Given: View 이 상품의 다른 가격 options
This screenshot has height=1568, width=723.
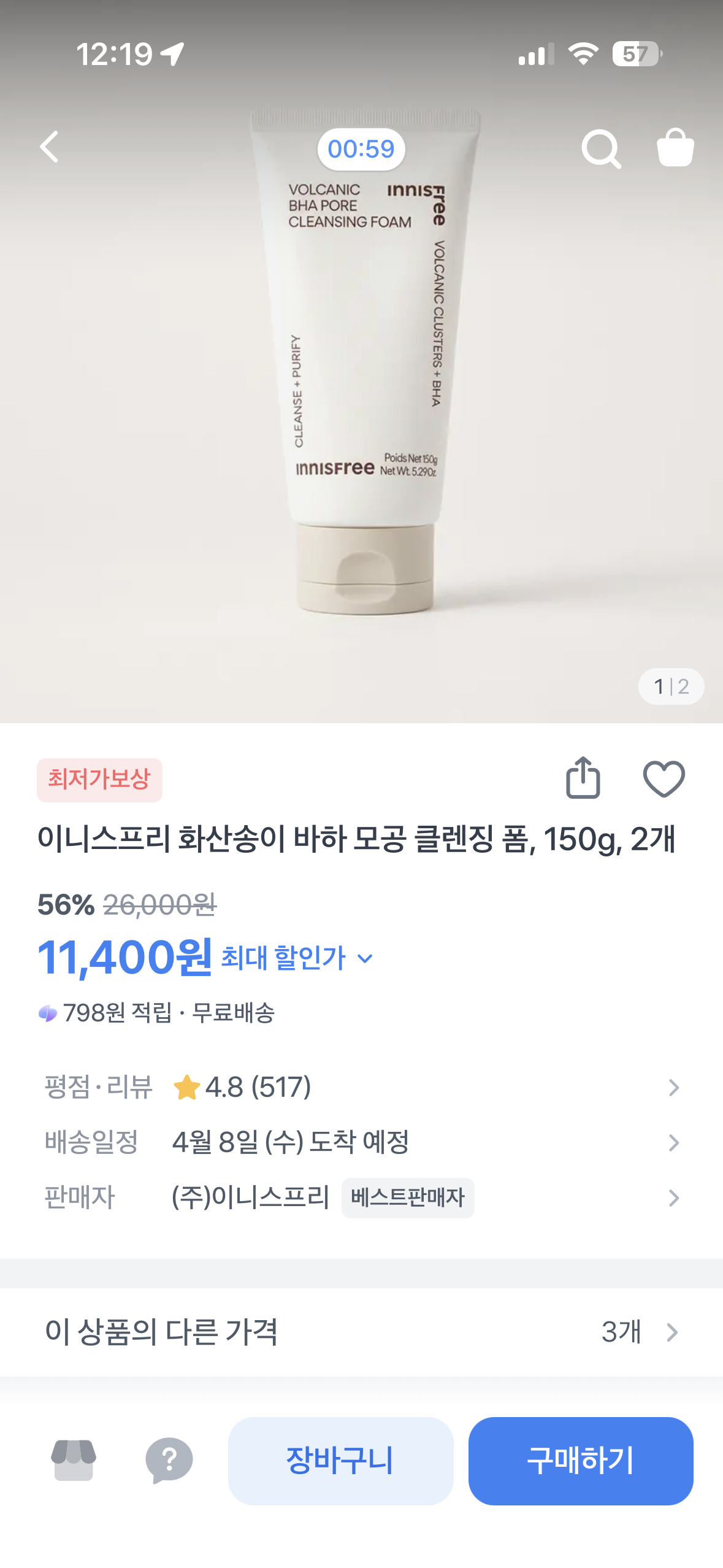Looking at the screenshot, I should click(x=362, y=1332).
